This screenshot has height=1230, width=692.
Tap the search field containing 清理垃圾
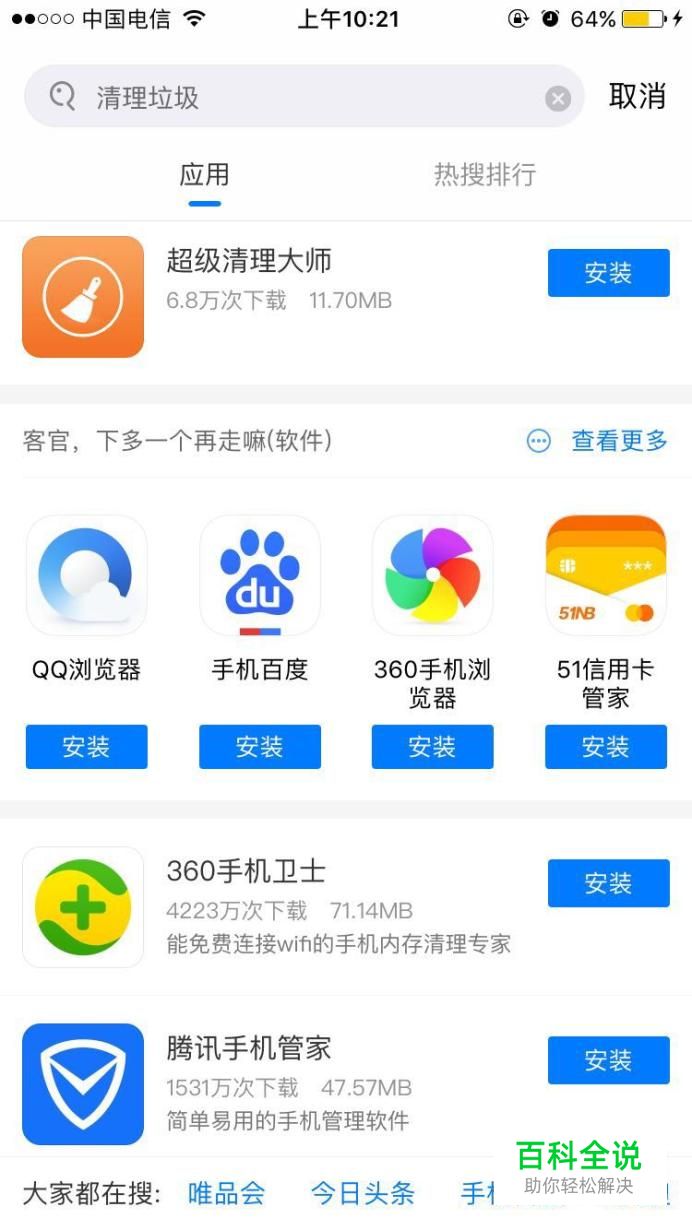point(300,97)
